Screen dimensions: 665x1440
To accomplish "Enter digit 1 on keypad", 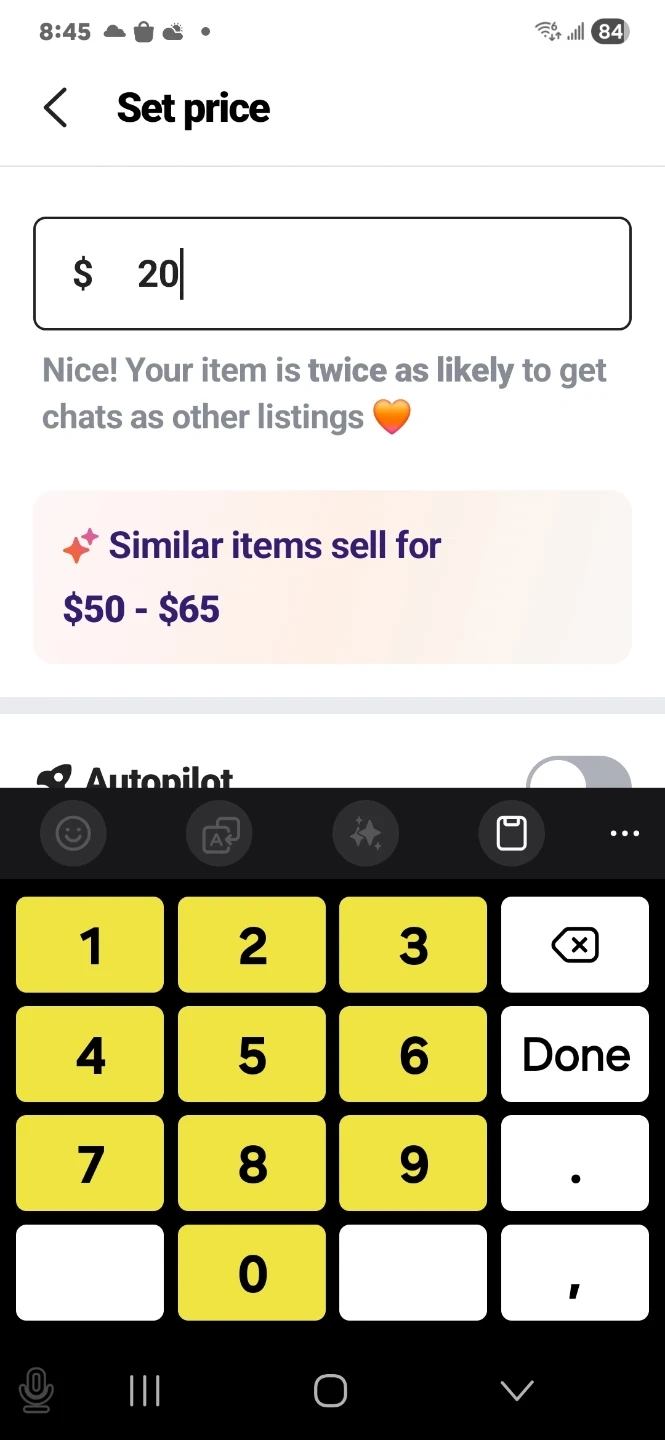I will click(90, 945).
